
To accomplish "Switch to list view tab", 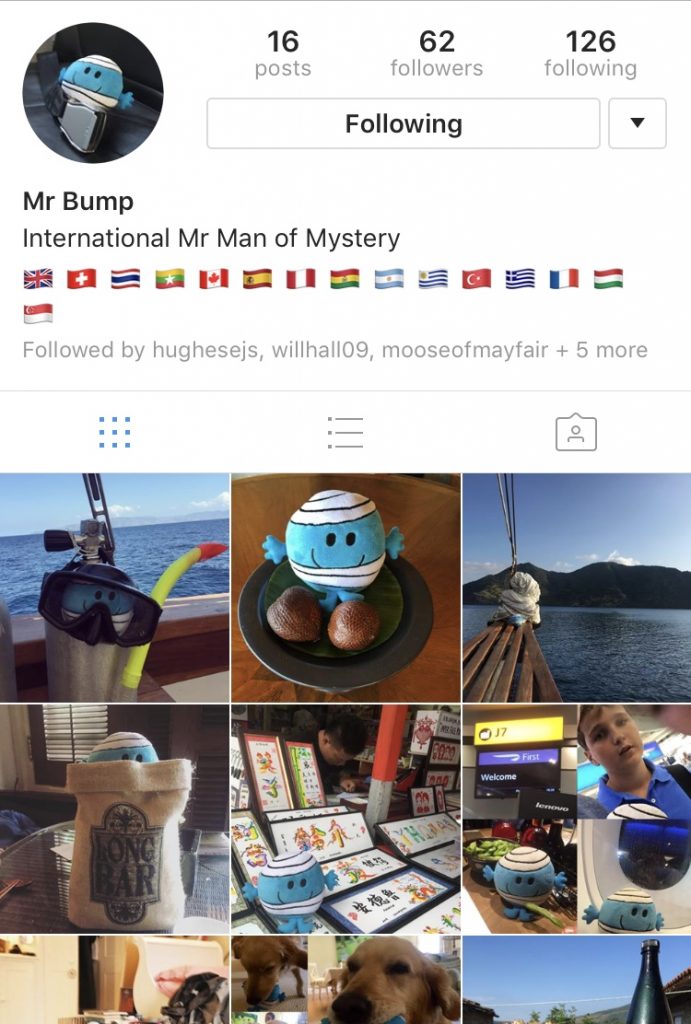I will pos(345,432).
